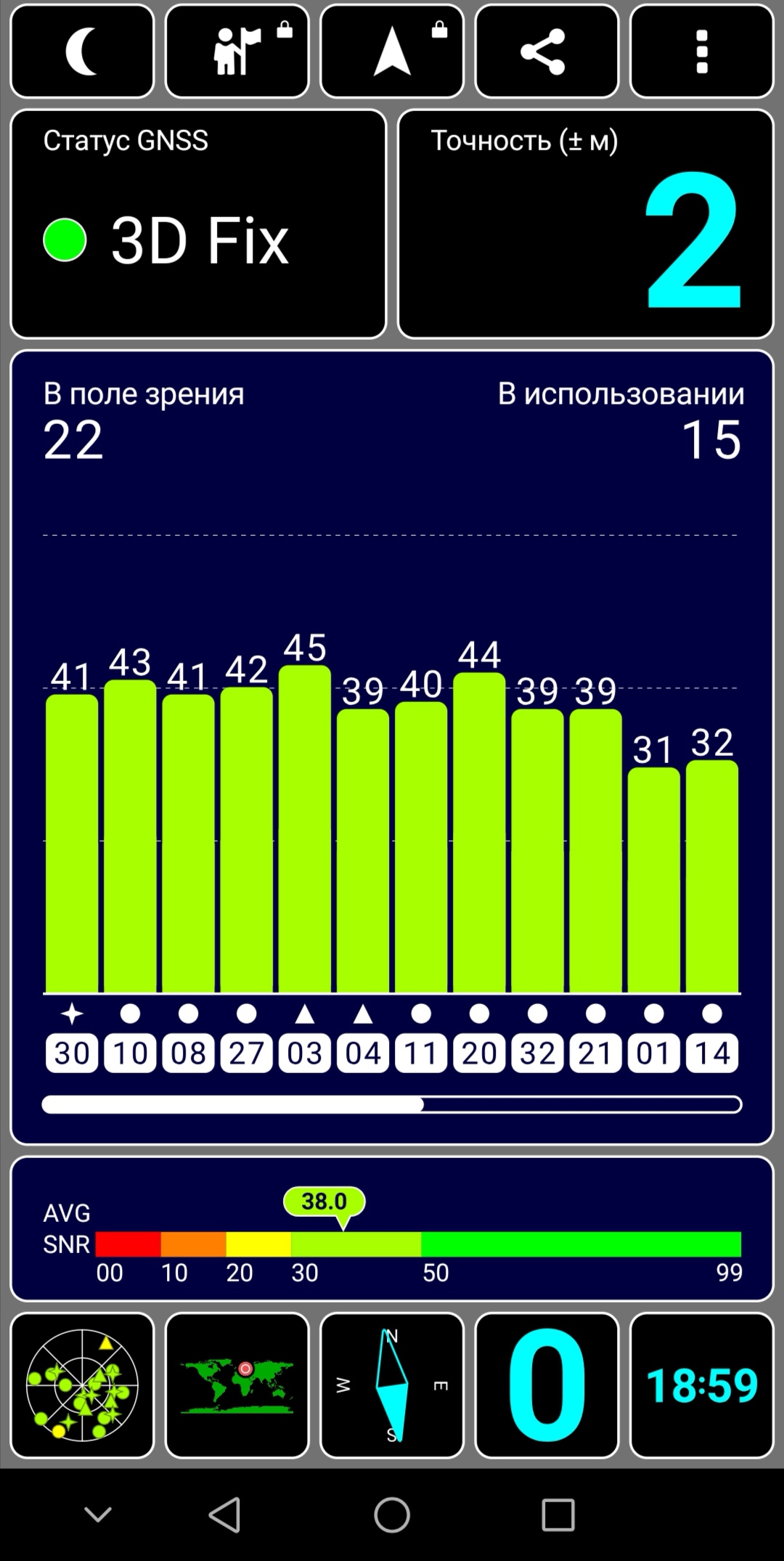The width and height of the screenshot is (784, 1561).
Task: Open the three-dot overflow menu
Action: [701, 52]
